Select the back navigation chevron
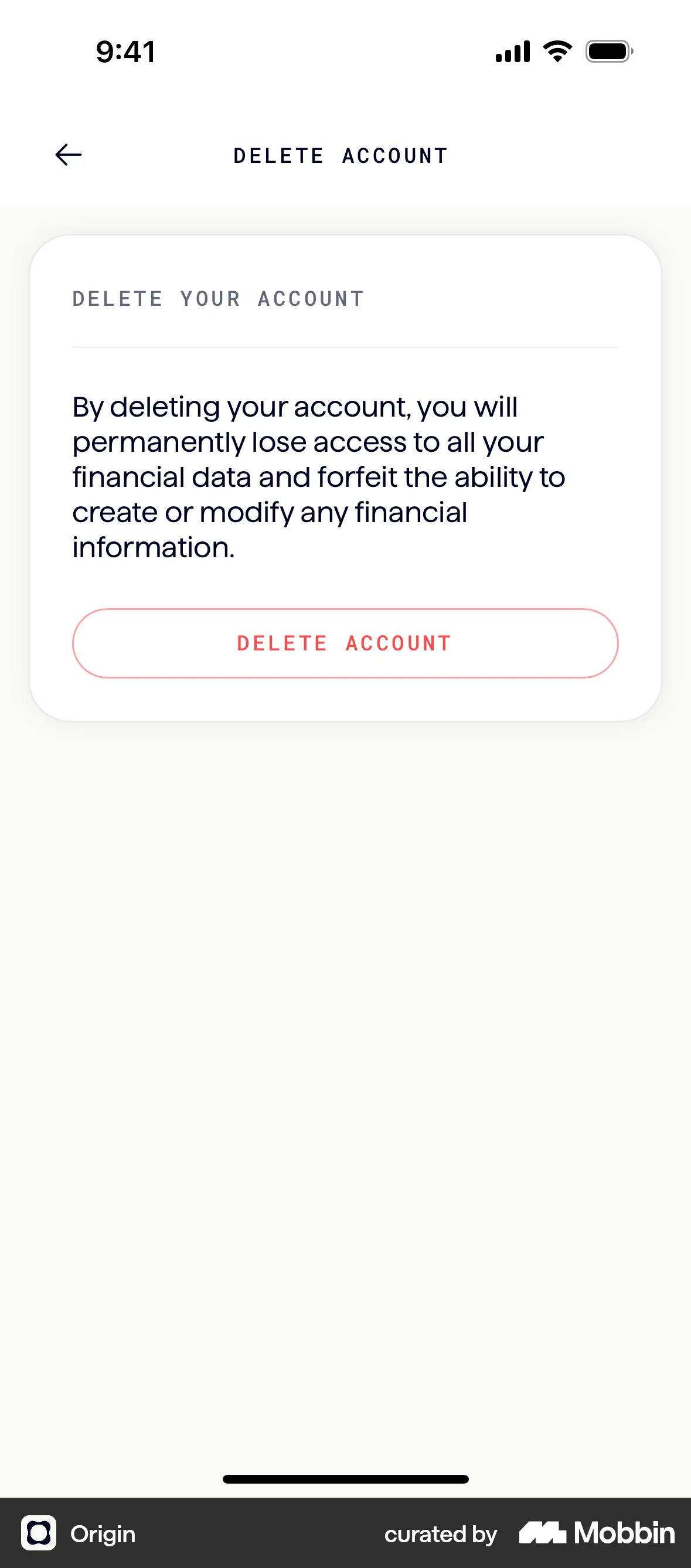 pos(67,155)
